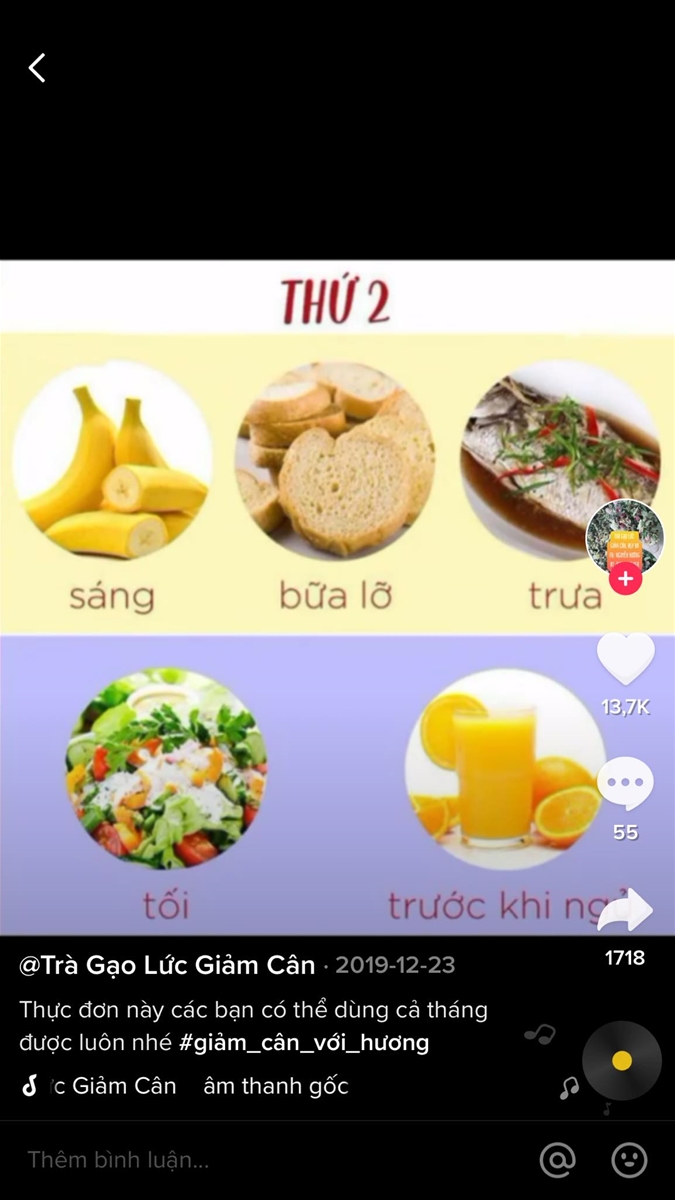The height and width of the screenshot is (1200, 675).
Task: Follow the creator with the plus badge
Action: click(625, 579)
